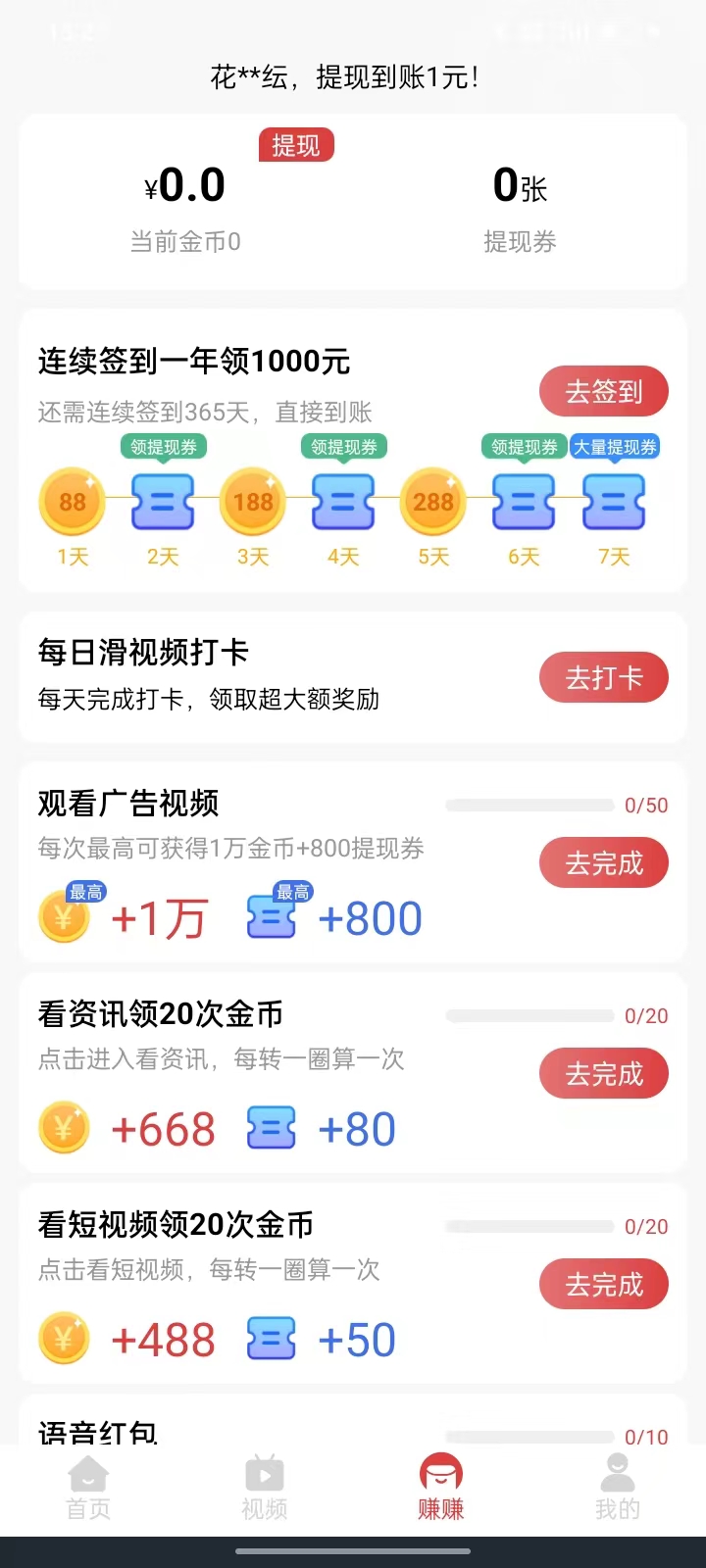Tap the 去打卡 check-in button
Viewport: 706px width, 1568px height.
pyautogui.click(x=603, y=677)
